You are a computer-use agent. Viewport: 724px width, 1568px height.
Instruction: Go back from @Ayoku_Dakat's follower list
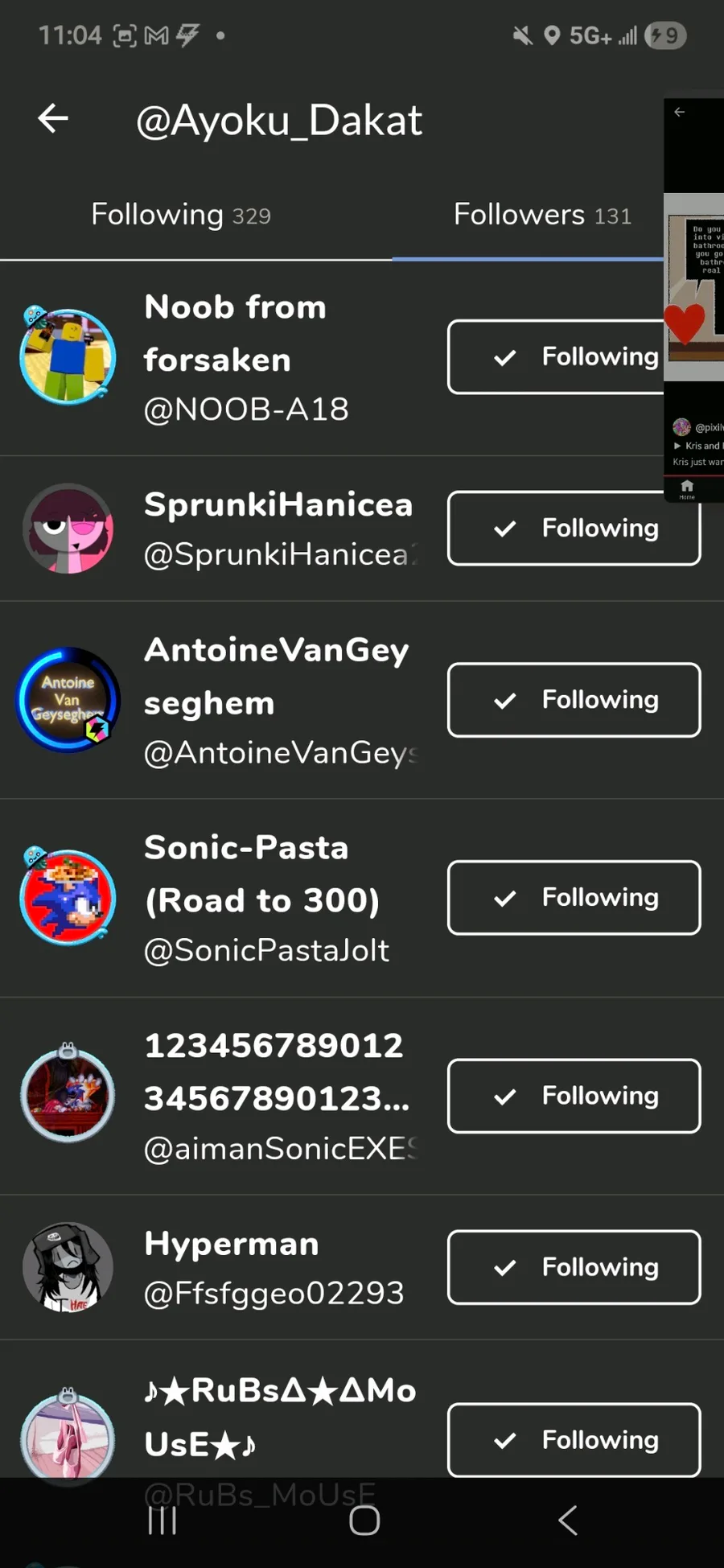[x=53, y=119]
